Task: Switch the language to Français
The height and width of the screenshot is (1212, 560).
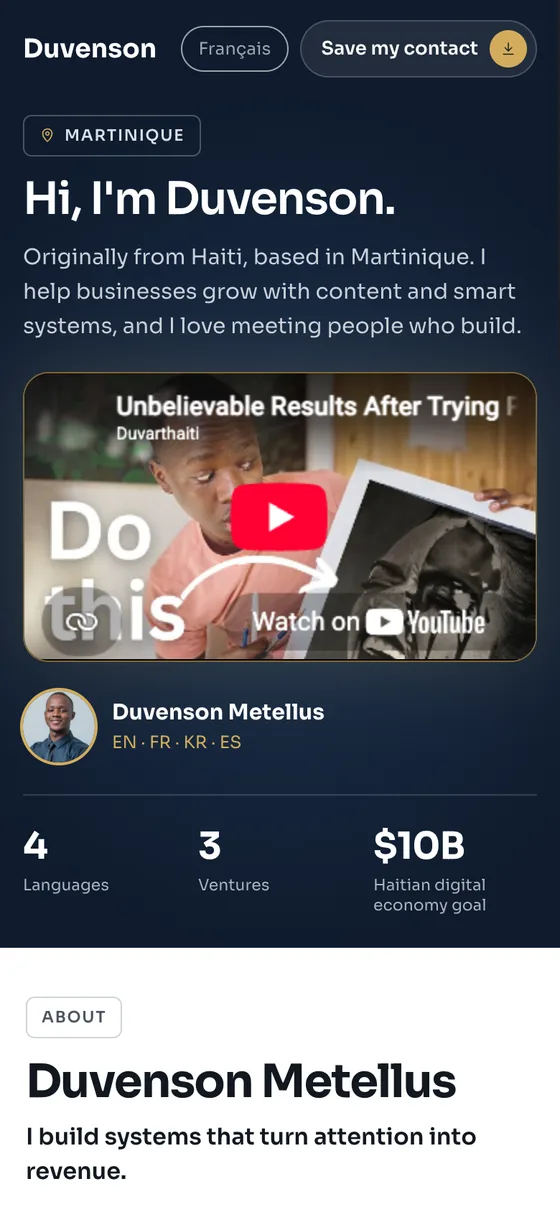Action: (x=234, y=49)
